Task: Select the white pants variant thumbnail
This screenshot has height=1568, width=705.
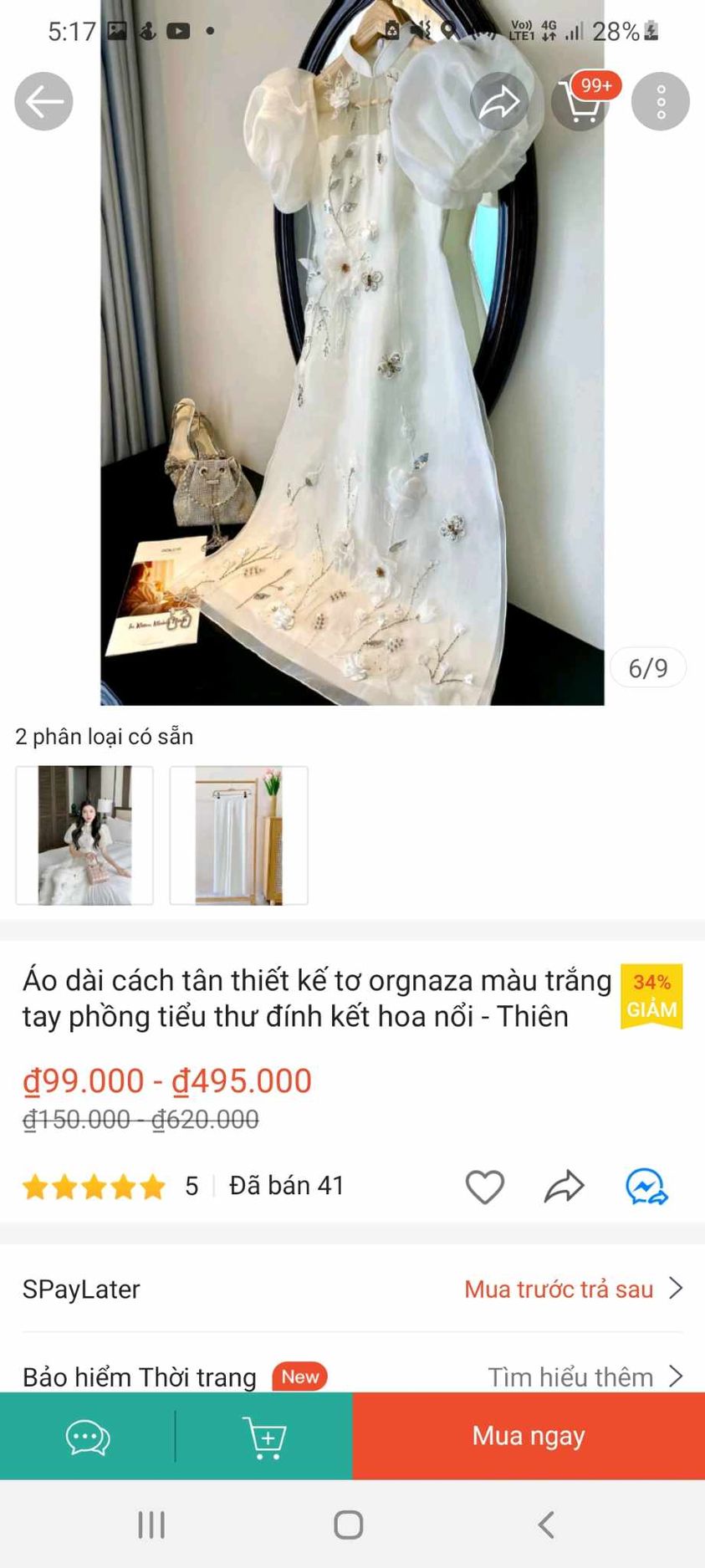Action: point(239,835)
